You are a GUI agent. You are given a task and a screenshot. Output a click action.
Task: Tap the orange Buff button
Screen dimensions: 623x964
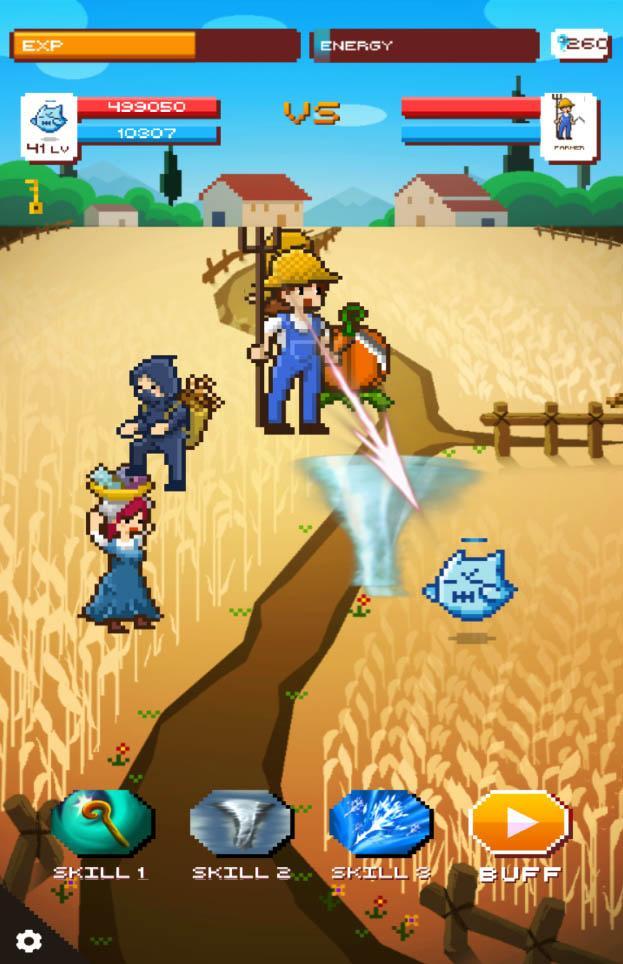click(x=520, y=825)
